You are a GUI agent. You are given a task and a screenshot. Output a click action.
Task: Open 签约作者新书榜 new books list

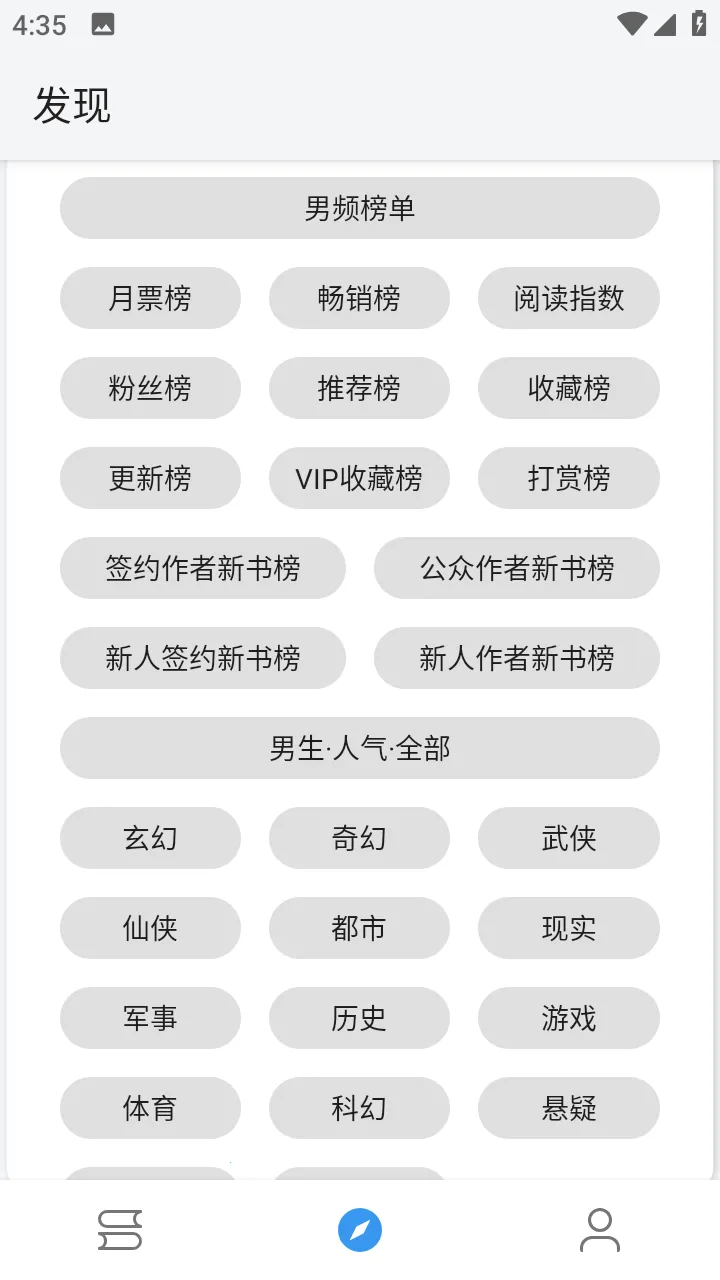203,567
